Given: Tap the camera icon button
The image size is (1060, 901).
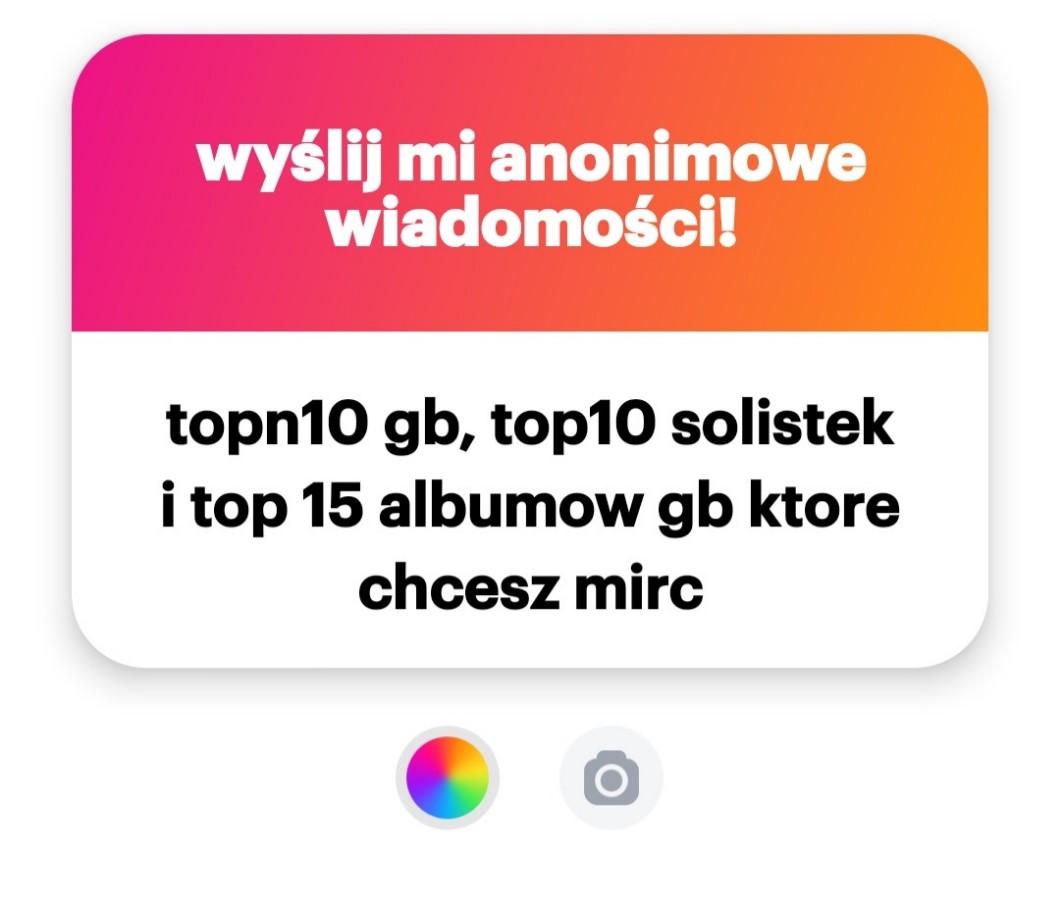Looking at the screenshot, I should 611,778.
